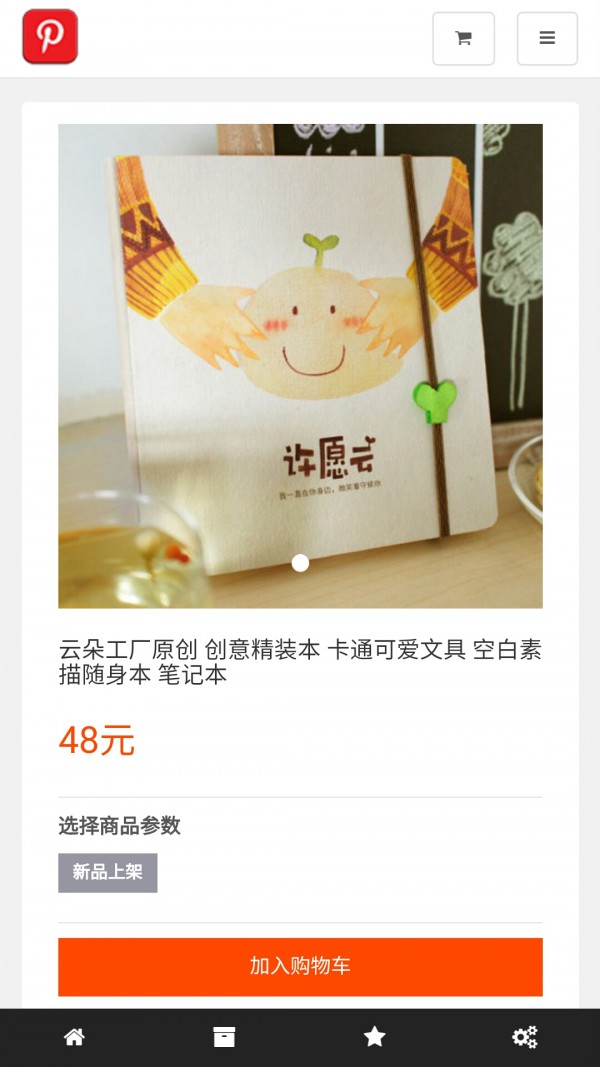Open the shopping cart icon
Image resolution: width=600 pixels, height=1067 pixels.
[x=463, y=39]
